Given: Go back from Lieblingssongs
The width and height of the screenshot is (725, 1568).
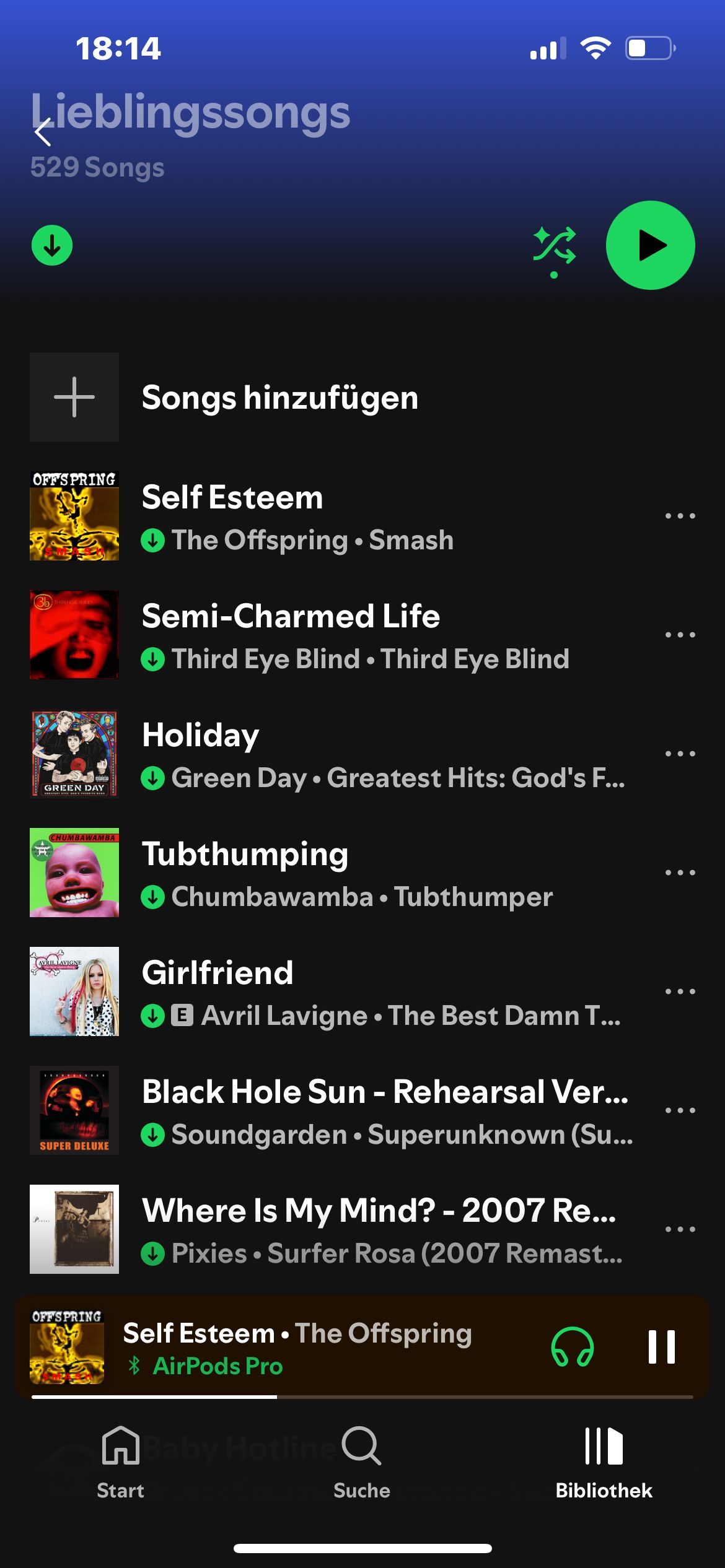Looking at the screenshot, I should tap(43, 132).
